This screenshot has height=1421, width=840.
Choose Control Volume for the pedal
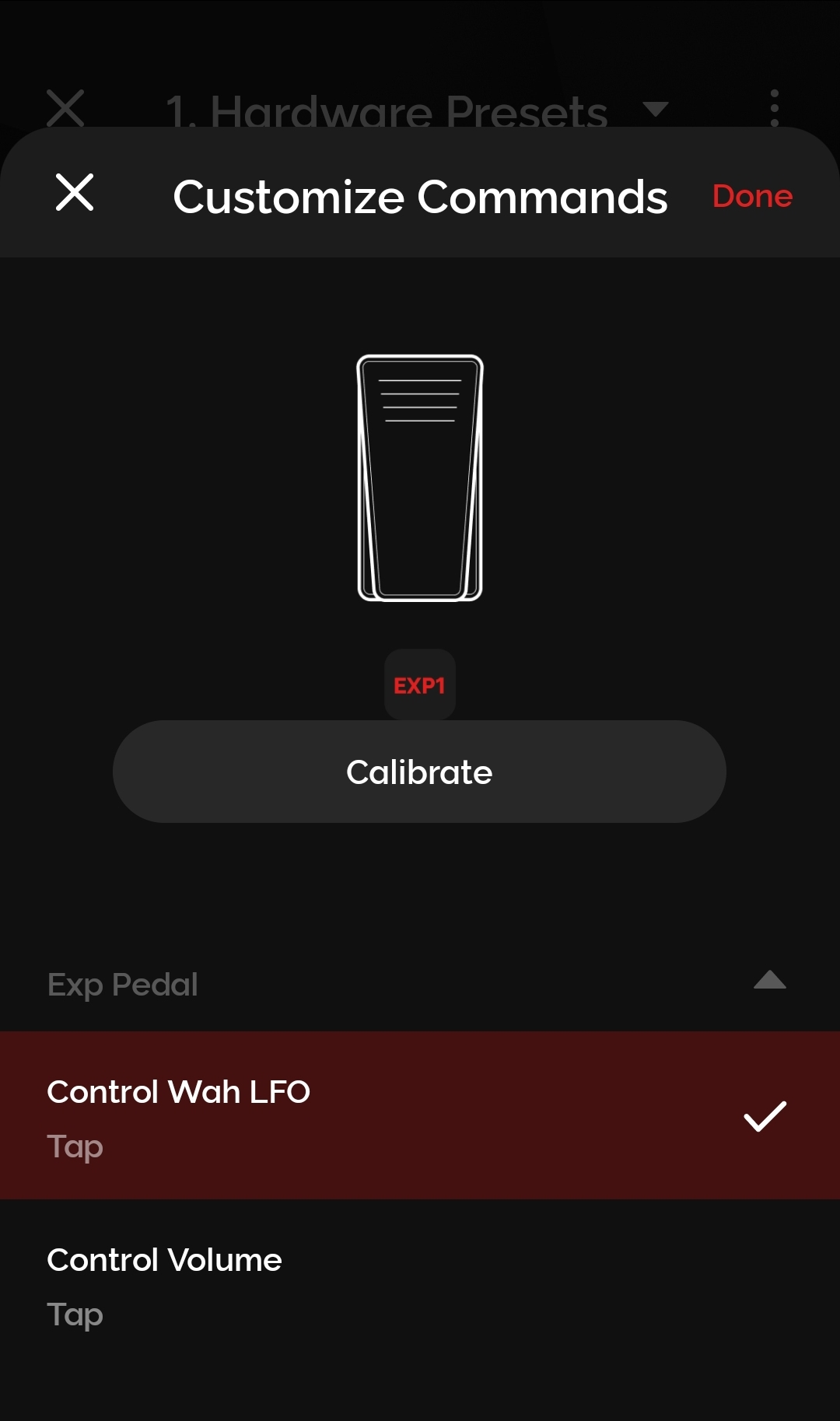(x=420, y=1285)
